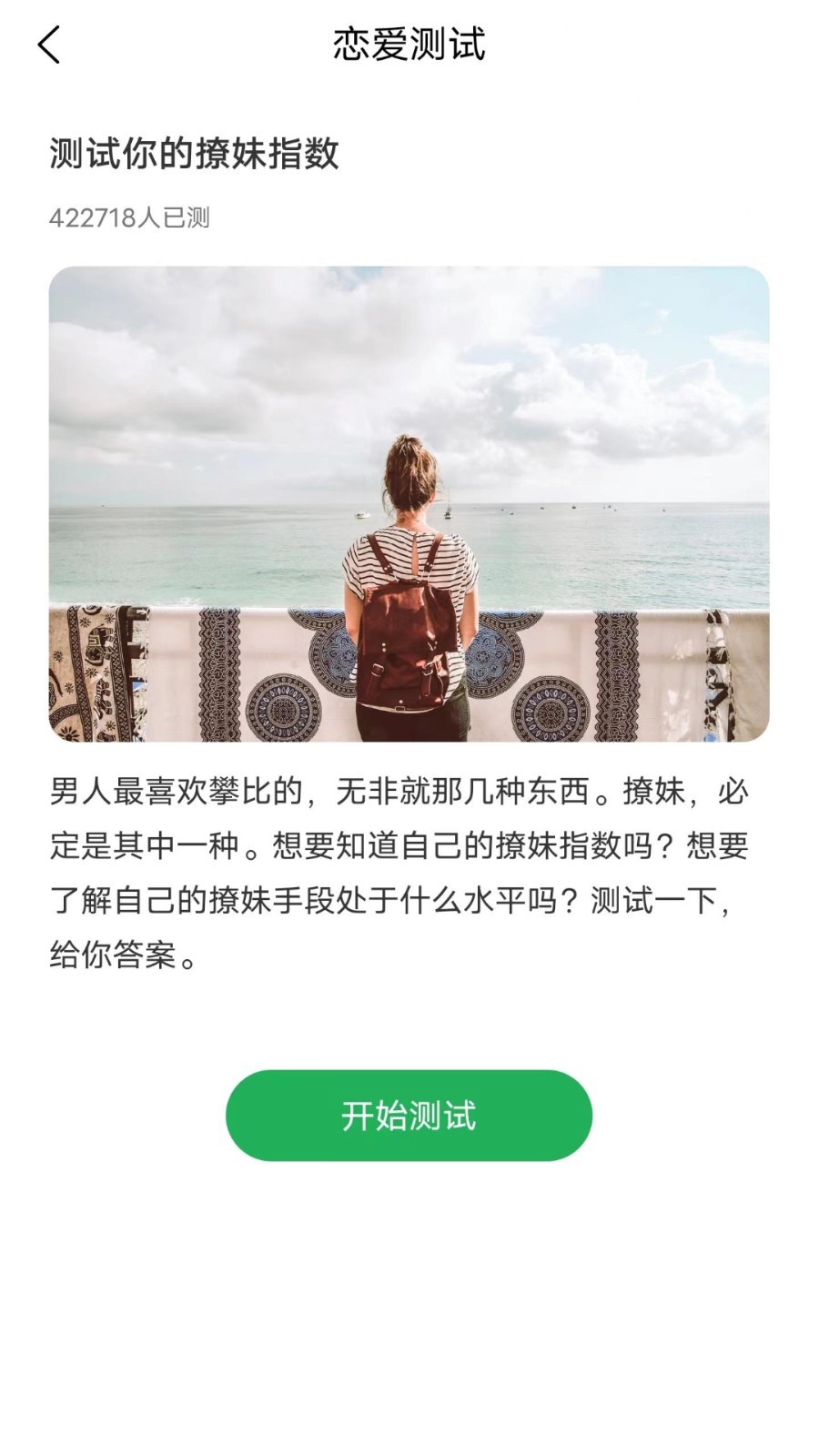Image resolution: width=819 pixels, height=1456 pixels.
Task: Start the quiz with 开始测试
Action: [409, 1115]
